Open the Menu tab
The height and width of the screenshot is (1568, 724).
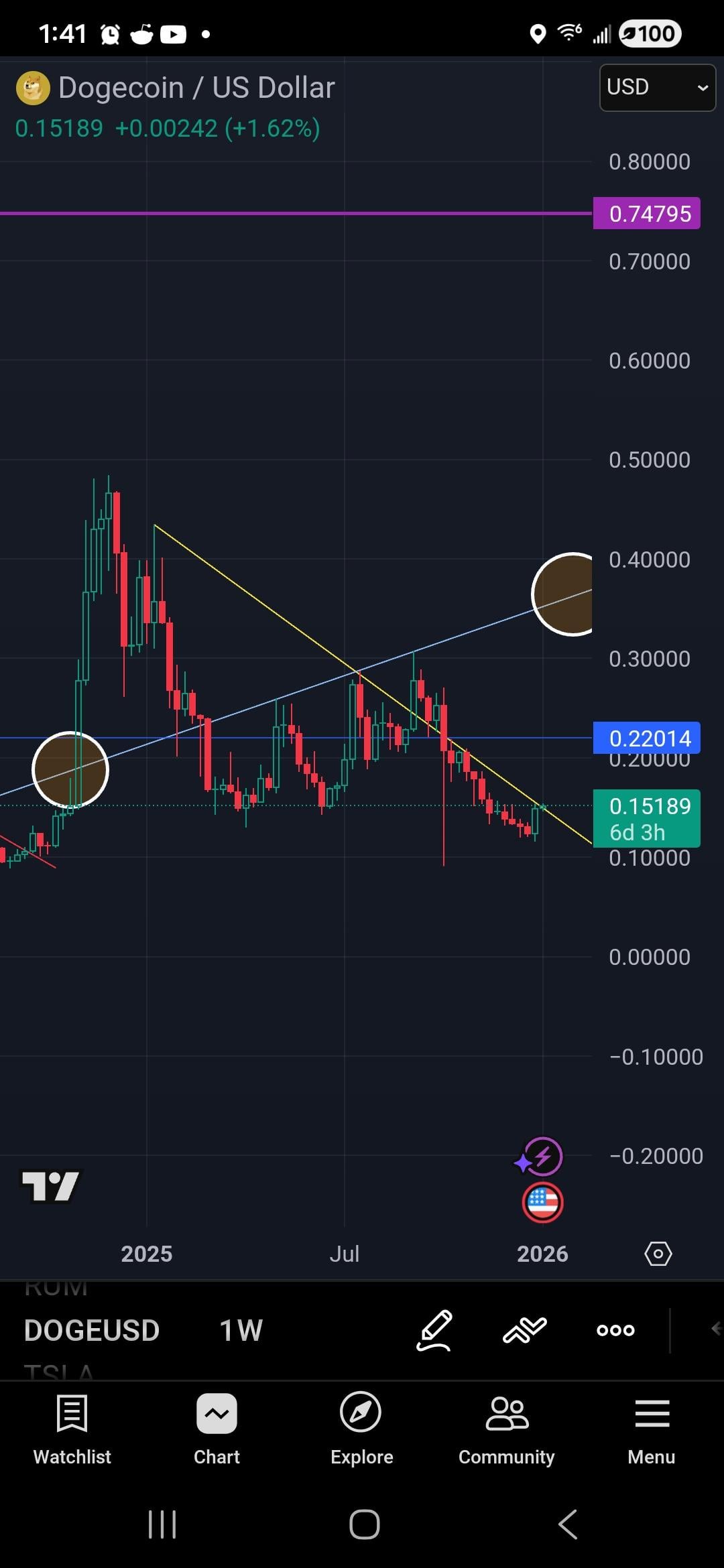point(651,1429)
